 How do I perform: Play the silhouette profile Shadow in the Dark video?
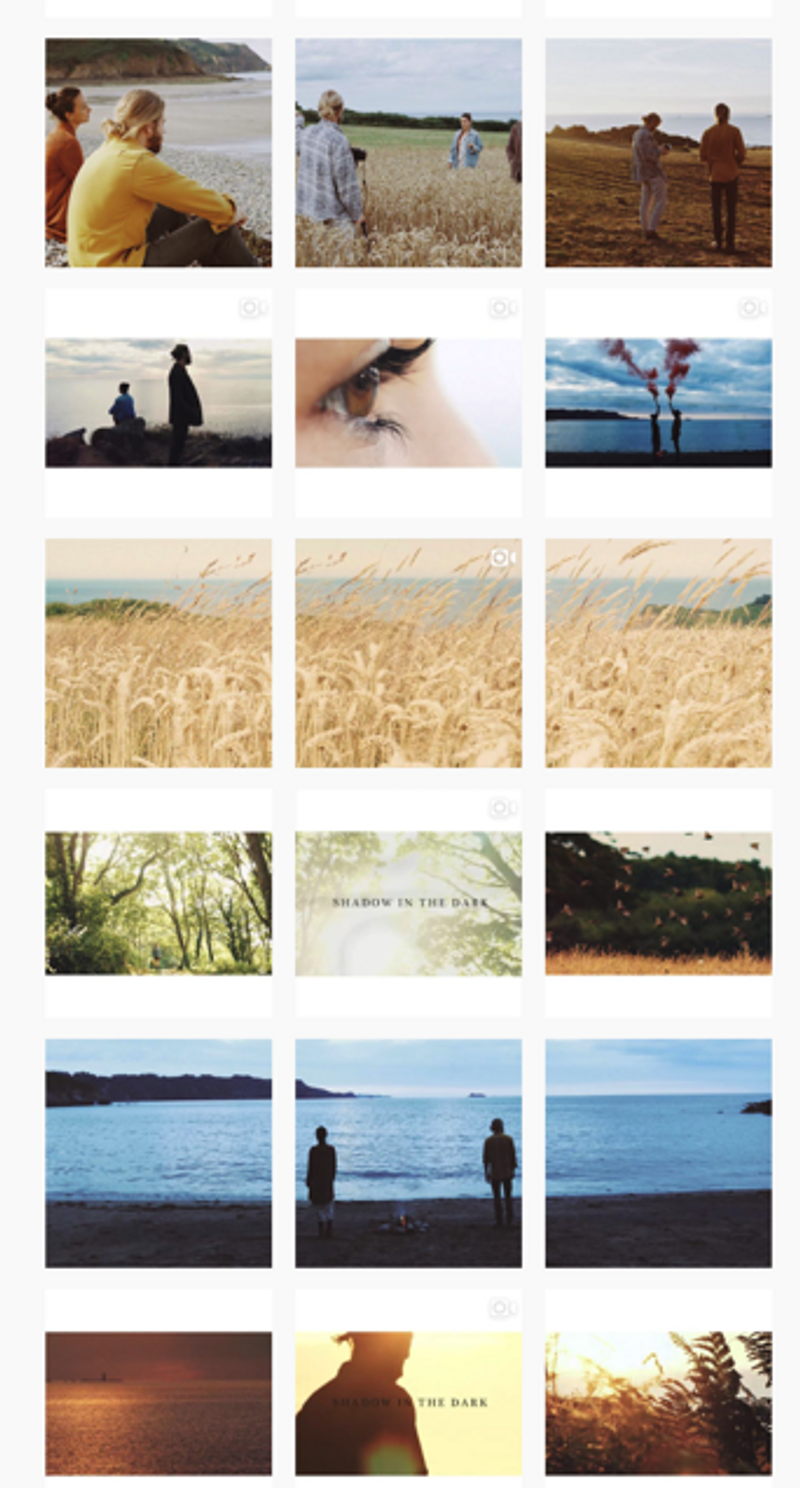[408, 1403]
